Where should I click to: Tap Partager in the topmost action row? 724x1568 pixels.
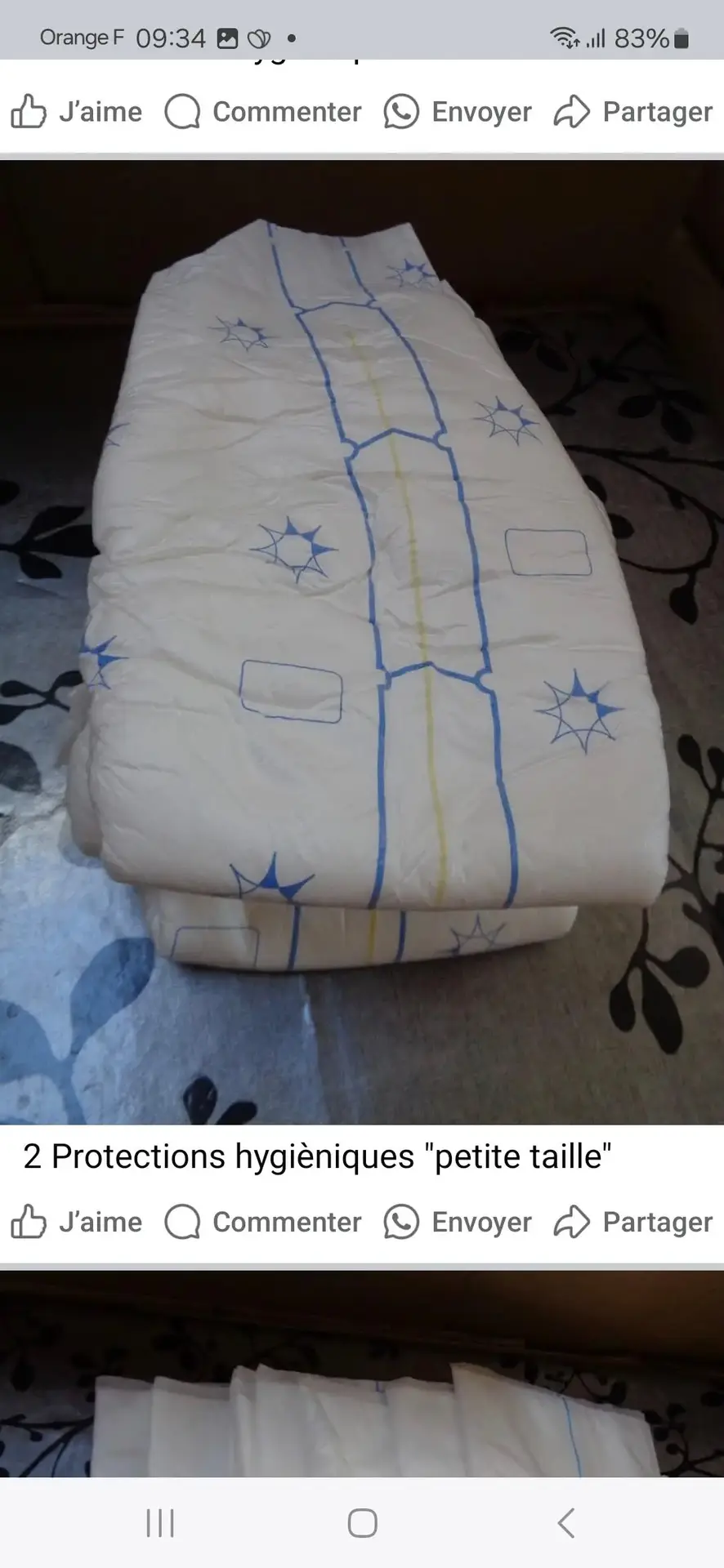point(633,112)
